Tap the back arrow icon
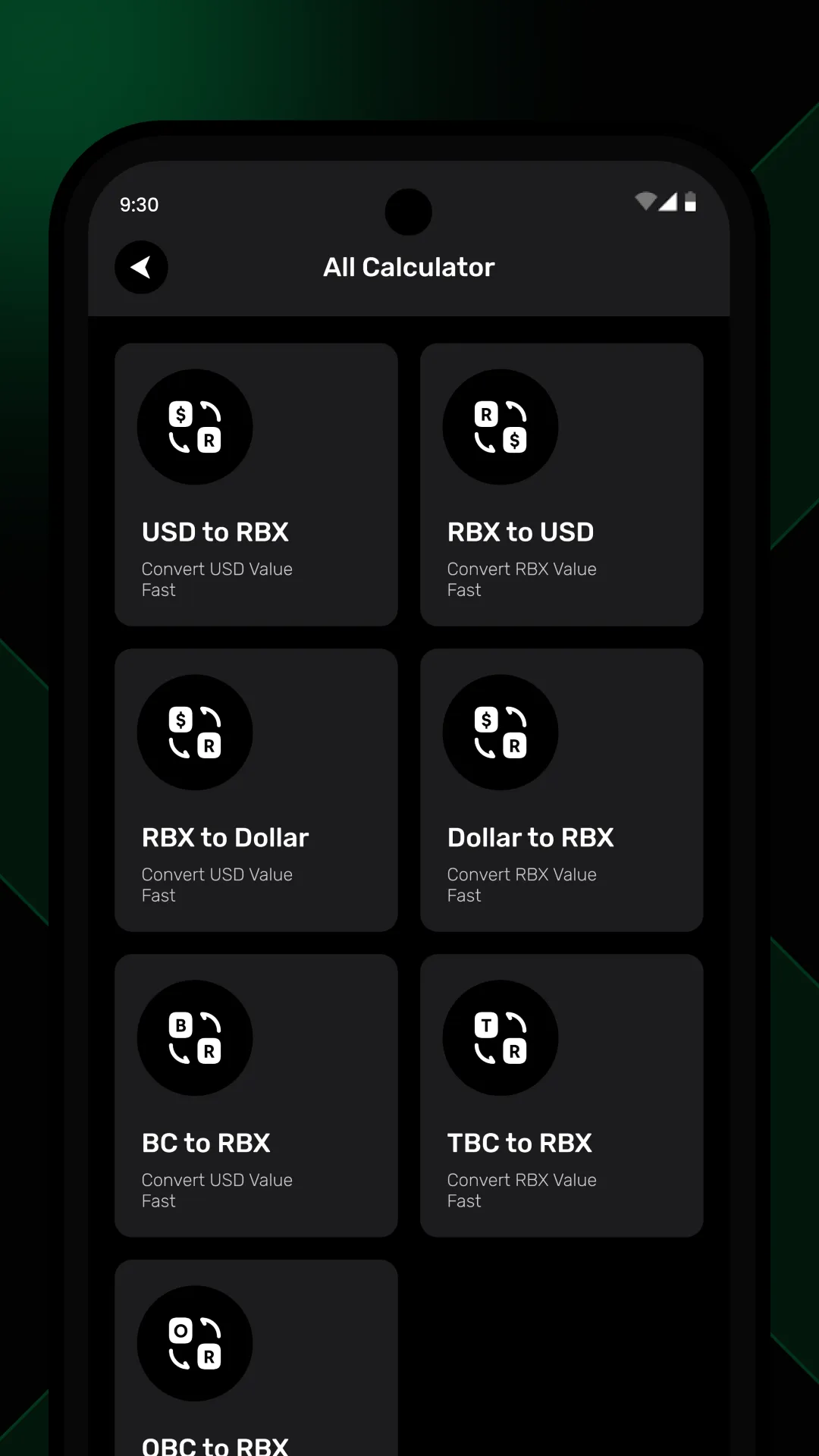The image size is (819, 1456). (141, 267)
